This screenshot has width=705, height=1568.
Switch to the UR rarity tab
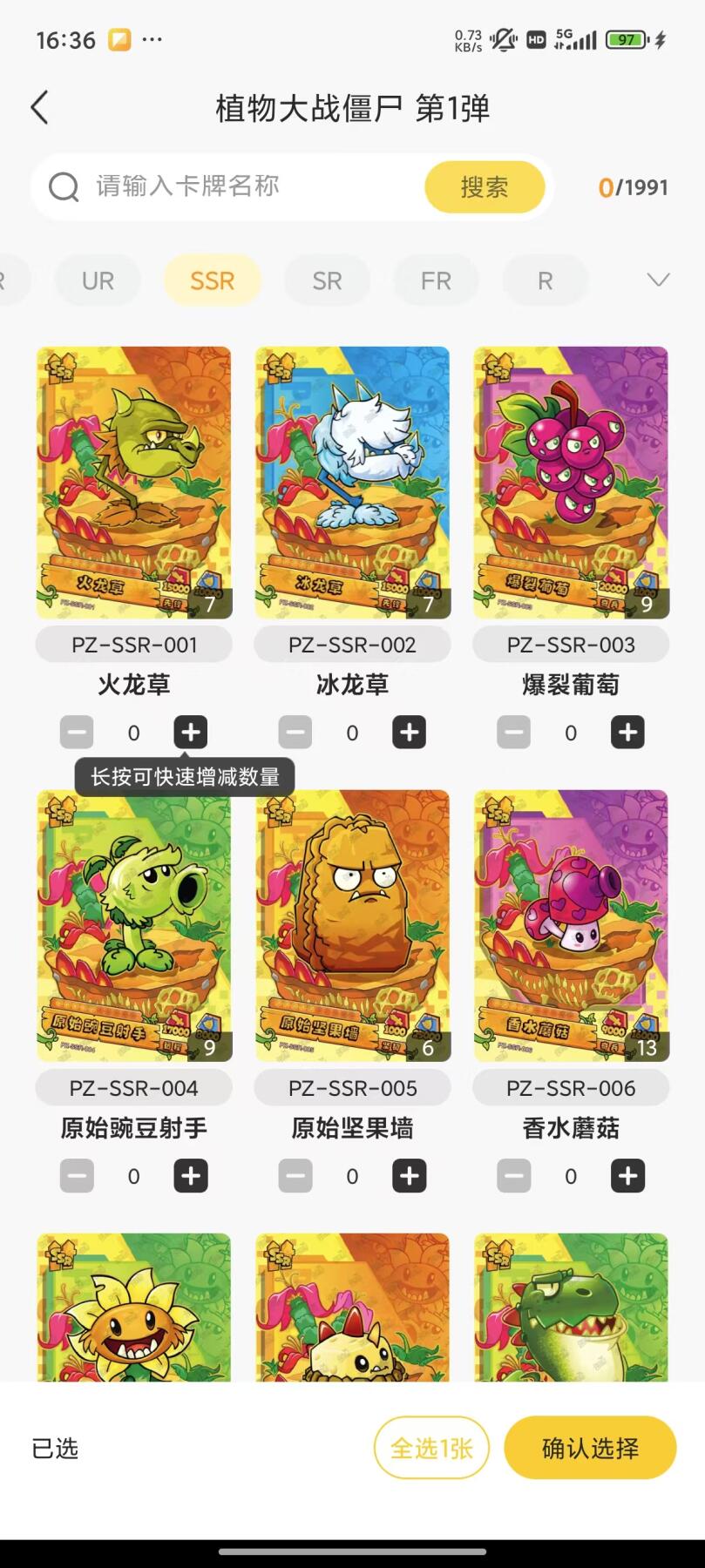point(98,280)
